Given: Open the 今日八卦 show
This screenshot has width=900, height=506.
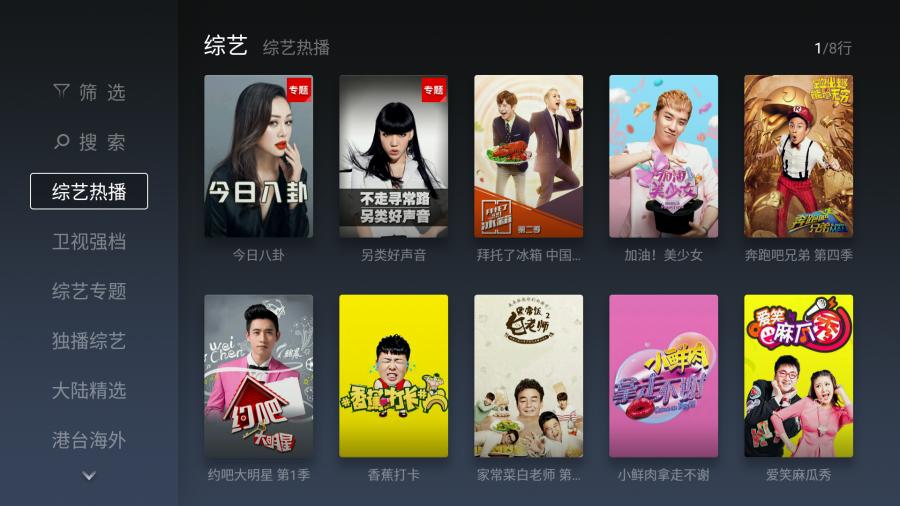Looking at the screenshot, I should 258,157.
